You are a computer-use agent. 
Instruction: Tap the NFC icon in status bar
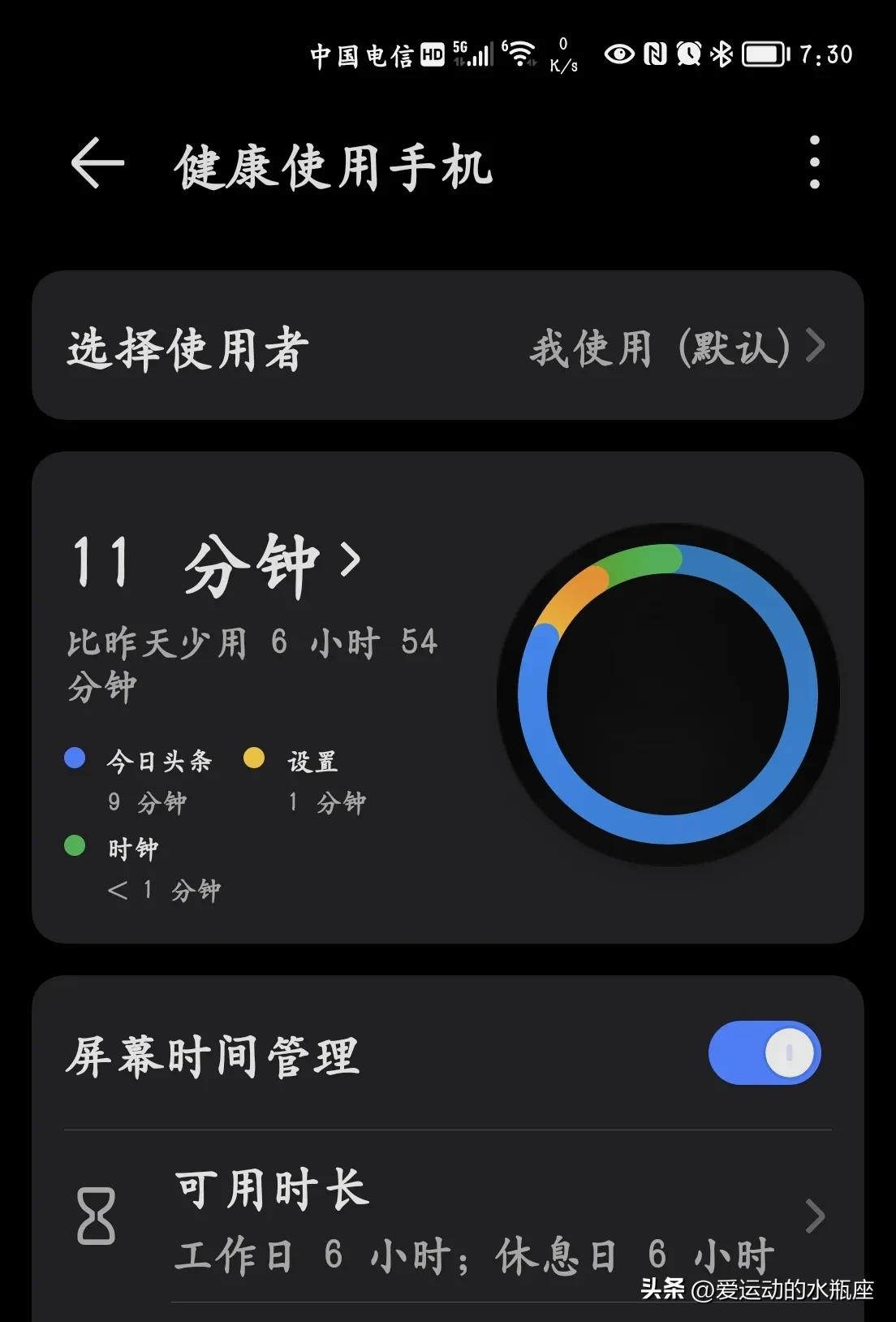[654, 55]
